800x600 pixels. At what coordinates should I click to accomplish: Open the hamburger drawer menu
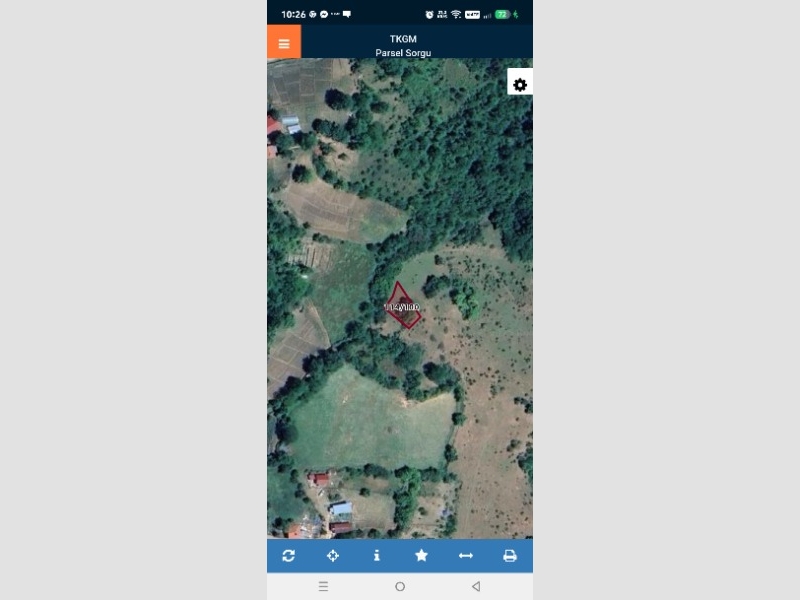point(284,43)
